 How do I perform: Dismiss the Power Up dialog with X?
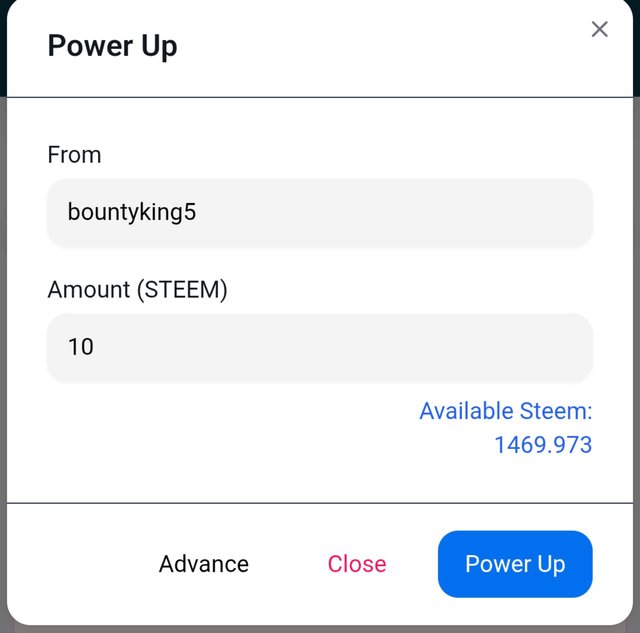point(599,29)
